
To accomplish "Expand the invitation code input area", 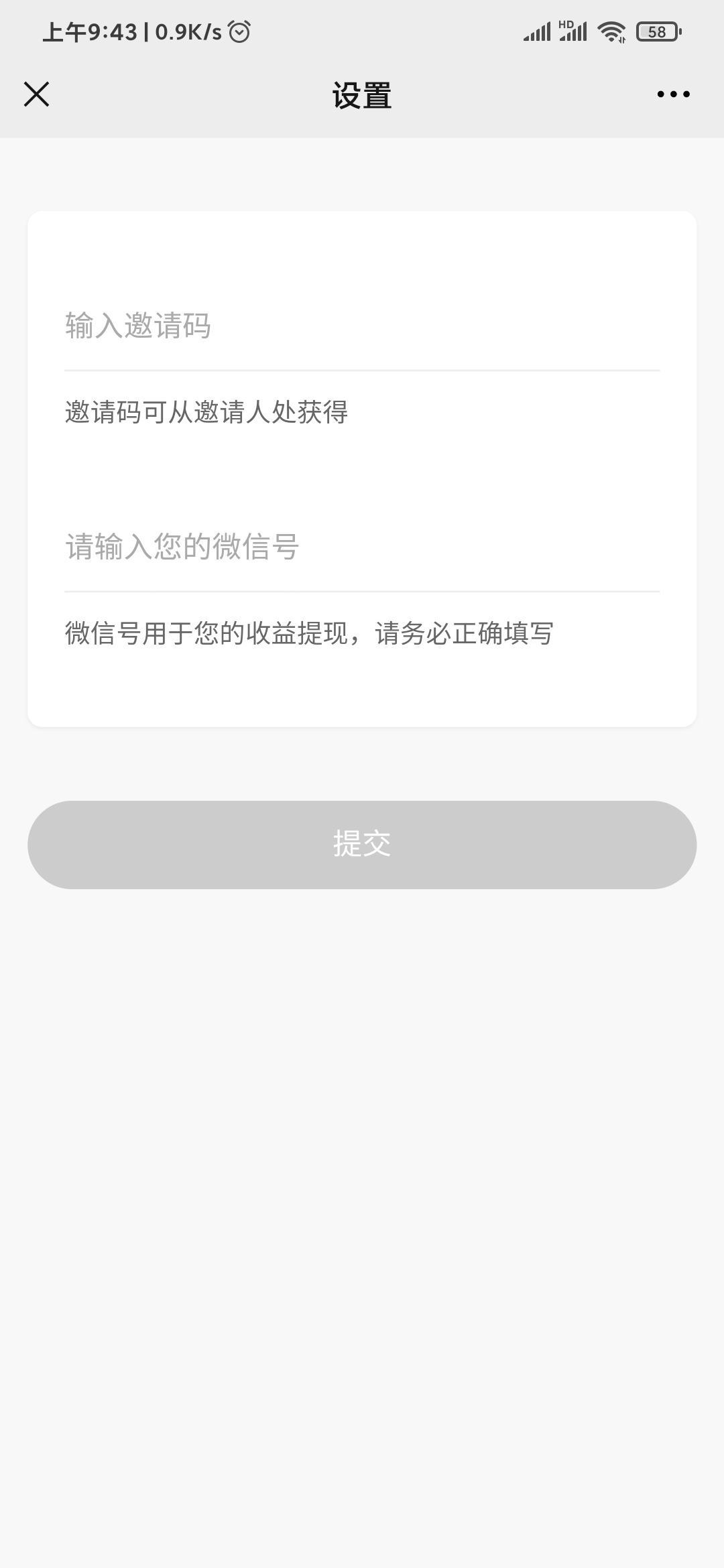I will [362, 326].
